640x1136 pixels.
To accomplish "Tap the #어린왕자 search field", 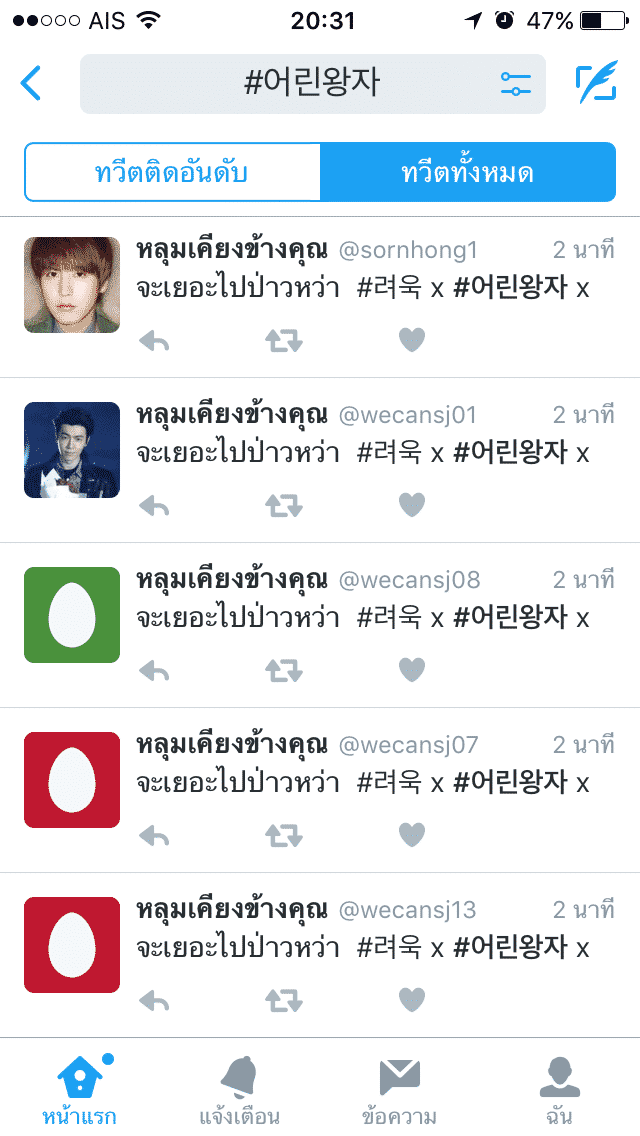I will click(312, 84).
